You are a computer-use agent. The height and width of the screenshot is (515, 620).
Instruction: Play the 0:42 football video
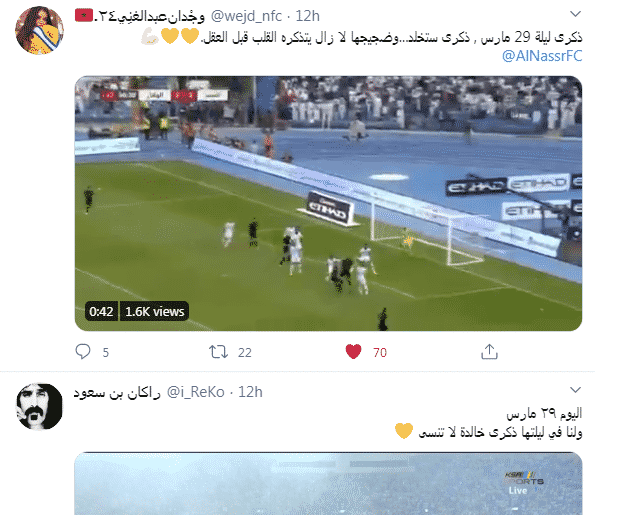pyautogui.click(x=329, y=203)
